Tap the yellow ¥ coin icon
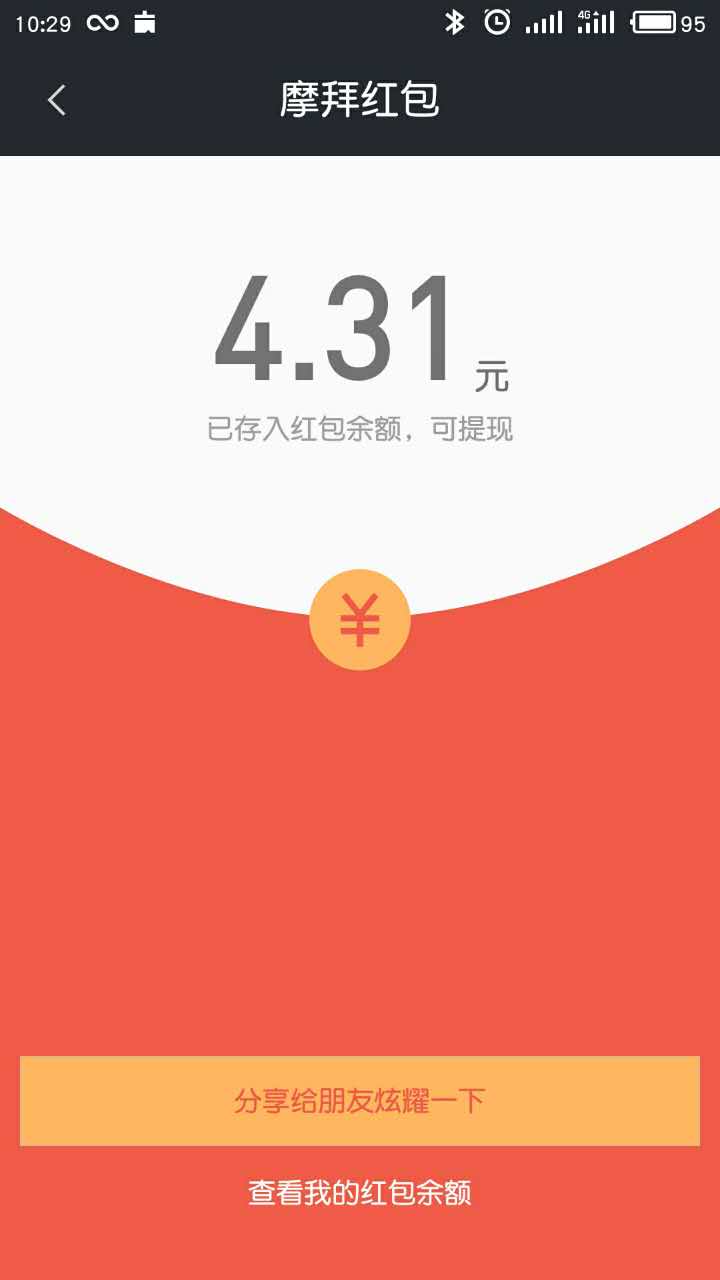Image resolution: width=720 pixels, height=1280 pixels. [x=360, y=618]
